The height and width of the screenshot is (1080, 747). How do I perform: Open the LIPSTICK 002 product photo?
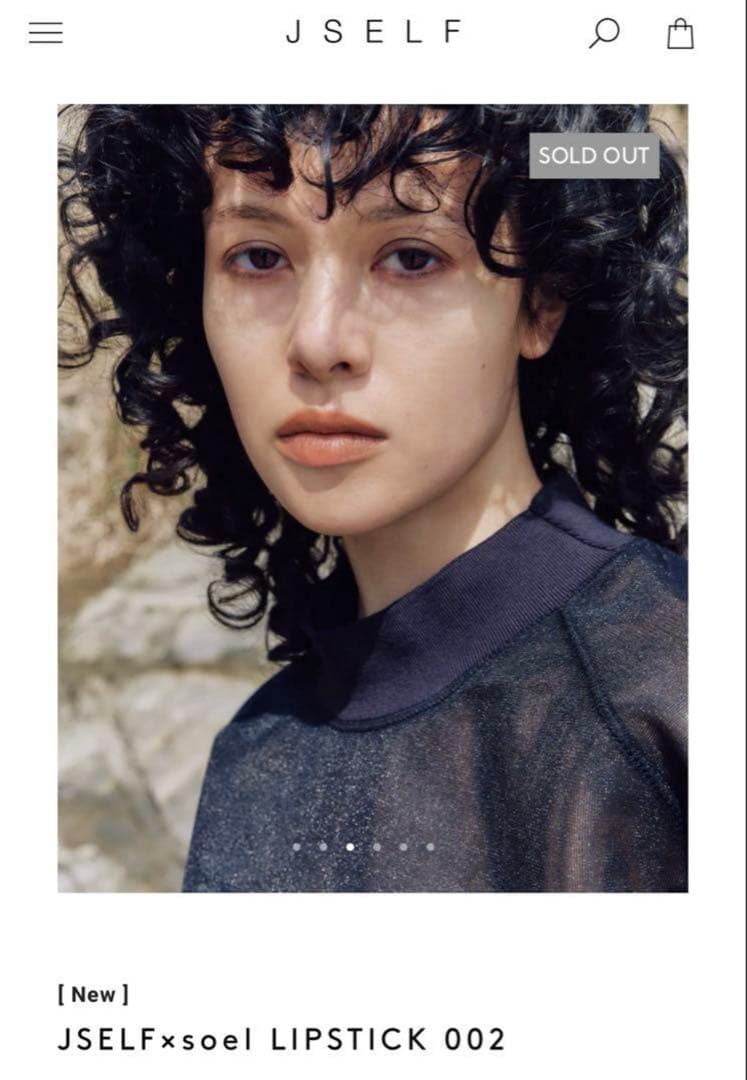[x=372, y=498]
